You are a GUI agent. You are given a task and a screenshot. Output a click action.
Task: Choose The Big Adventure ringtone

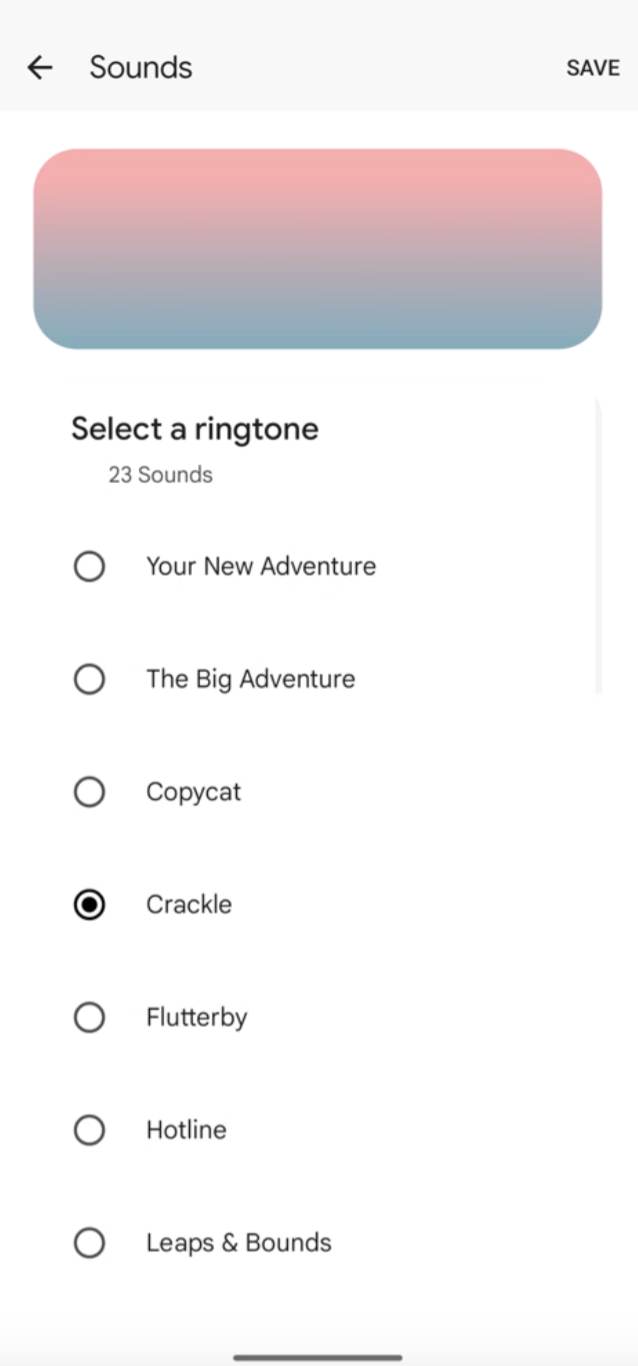click(319, 680)
